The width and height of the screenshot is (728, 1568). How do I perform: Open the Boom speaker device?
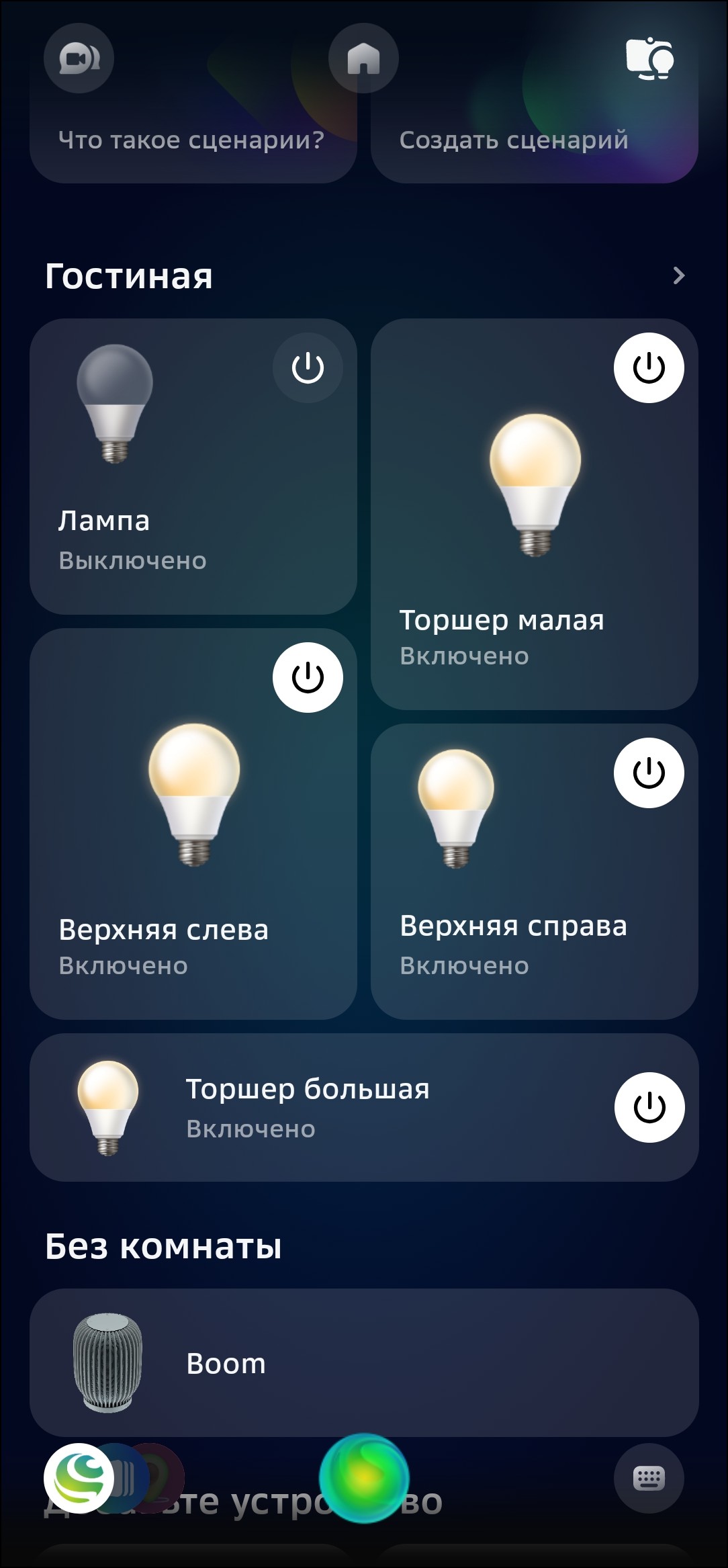[363, 1364]
